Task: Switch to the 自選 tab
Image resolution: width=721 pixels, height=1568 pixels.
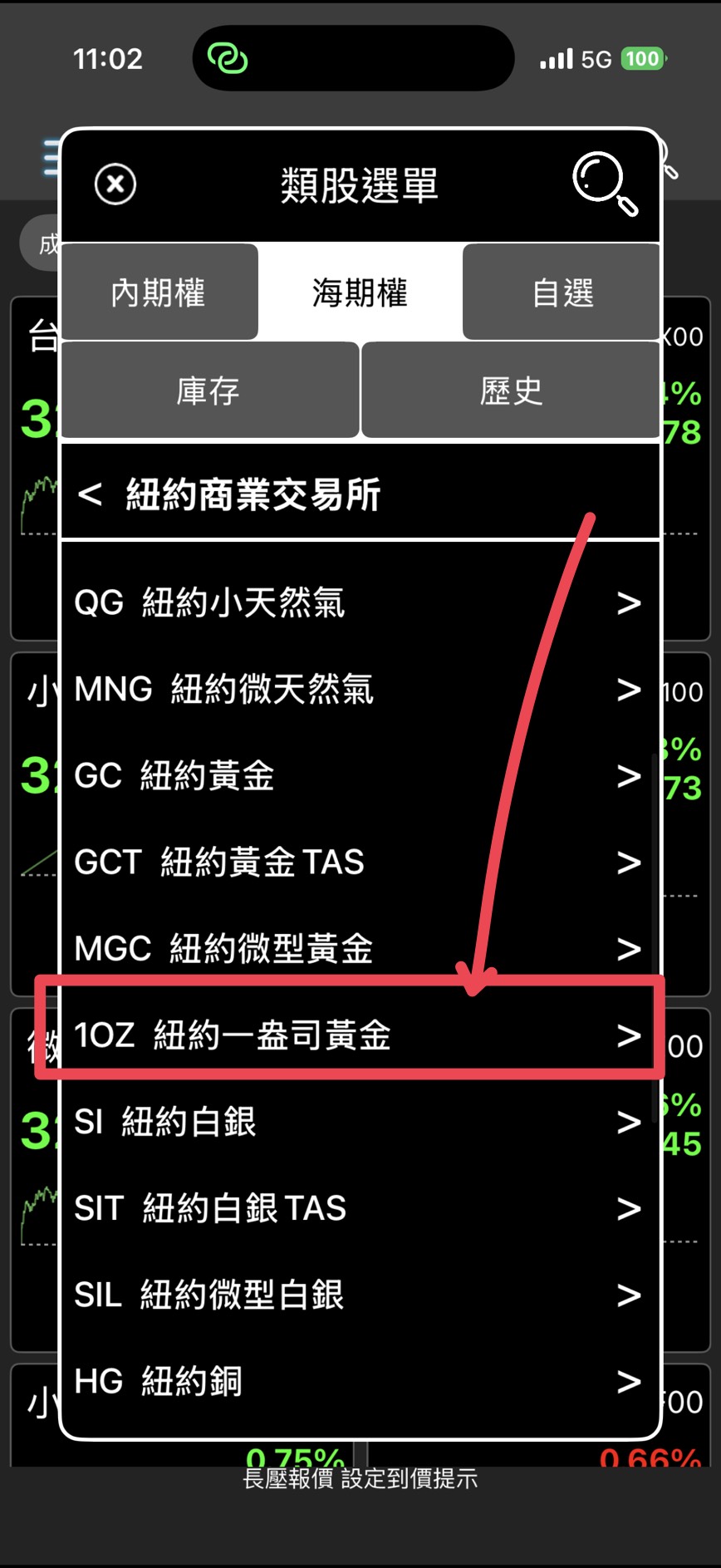Action: pos(562,292)
